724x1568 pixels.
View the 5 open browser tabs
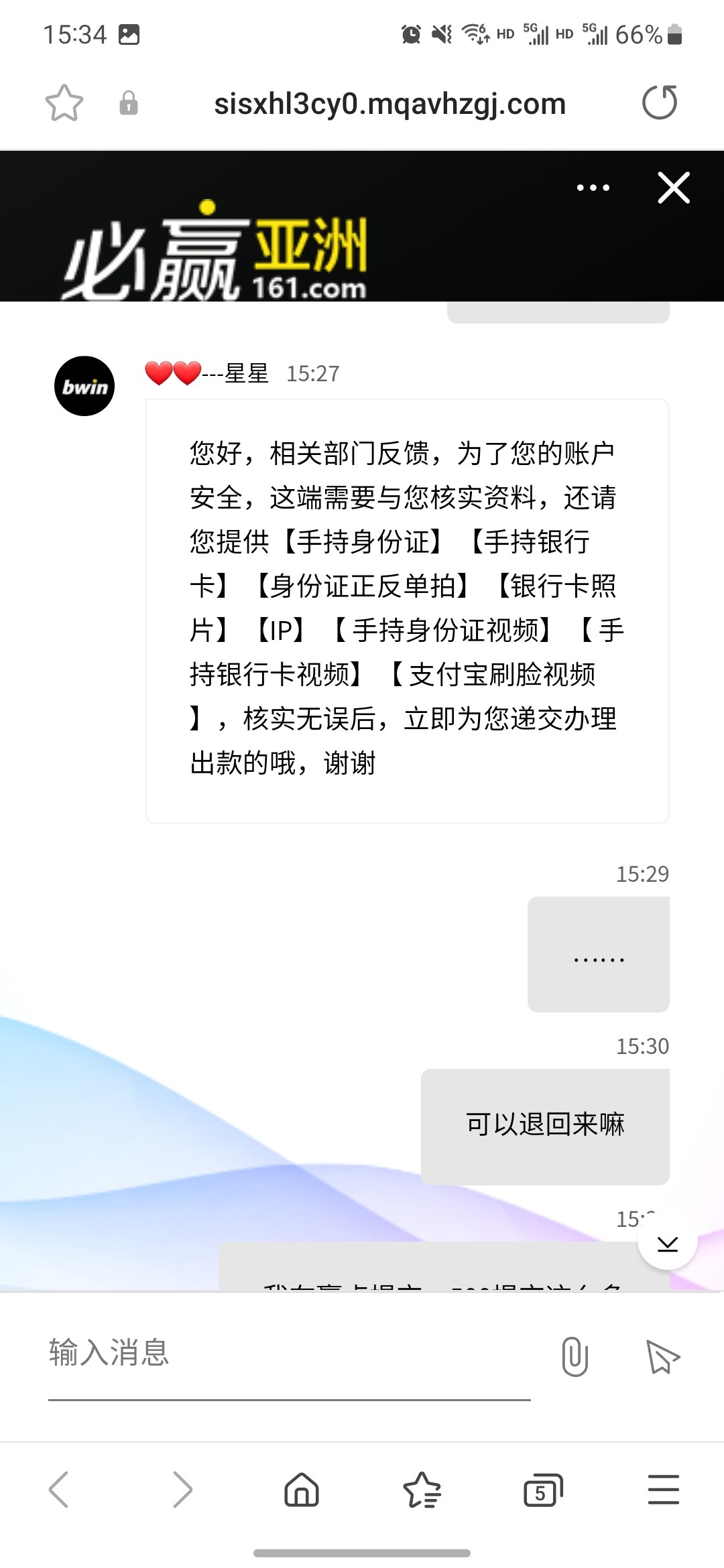click(542, 1490)
